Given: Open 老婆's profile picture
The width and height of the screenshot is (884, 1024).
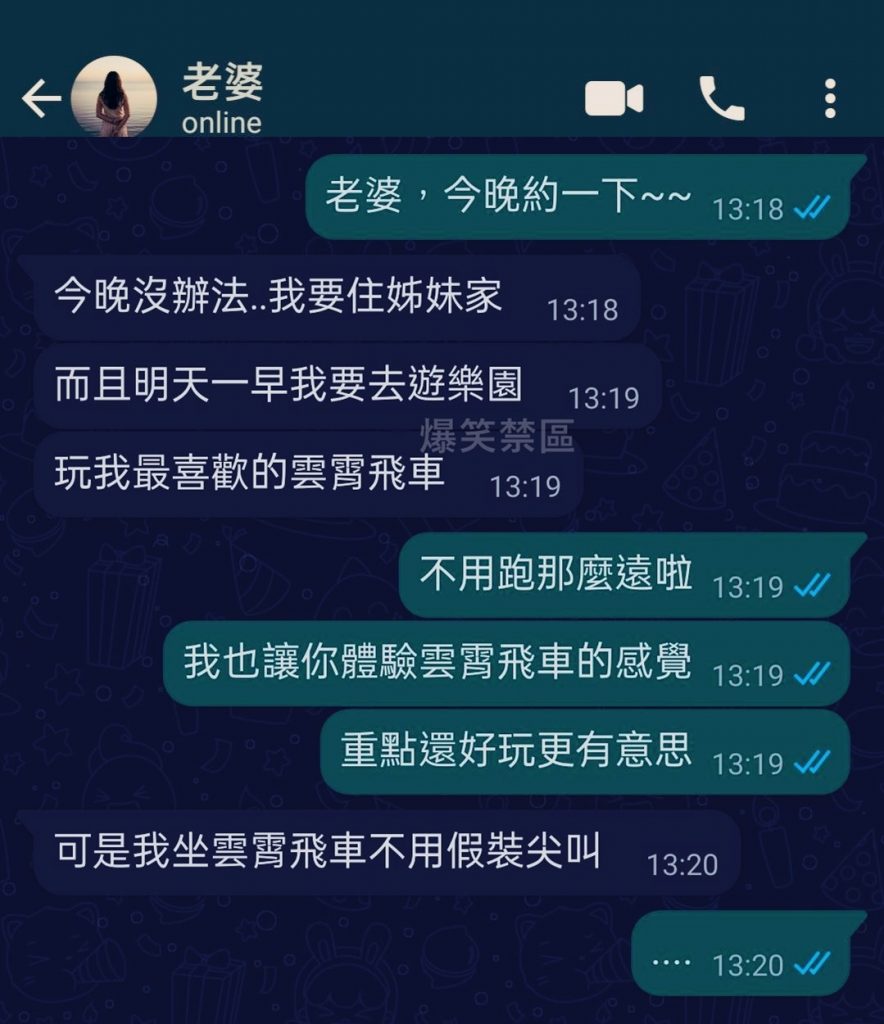Looking at the screenshot, I should click(x=115, y=98).
